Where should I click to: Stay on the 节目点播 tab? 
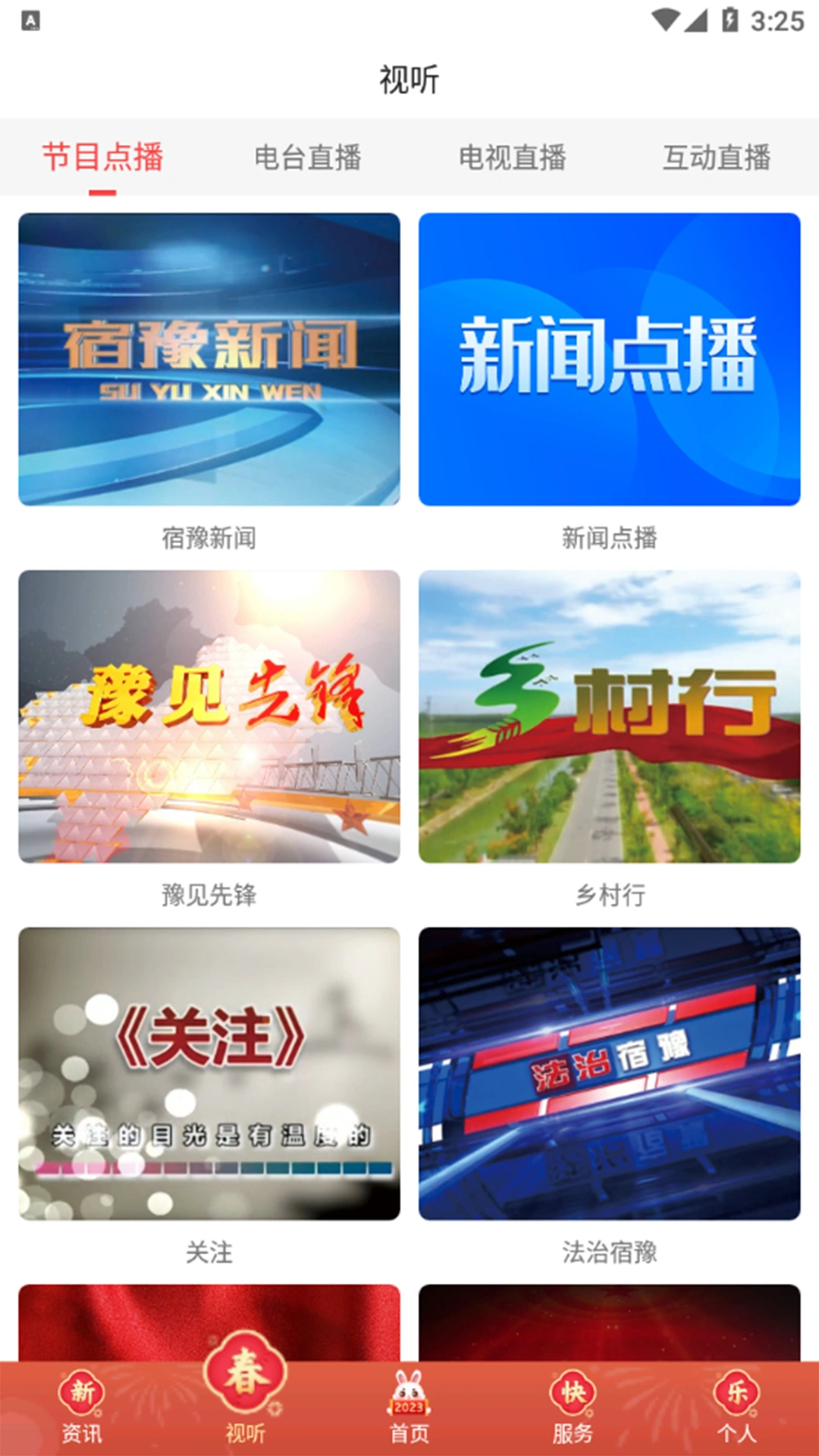tap(102, 157)
